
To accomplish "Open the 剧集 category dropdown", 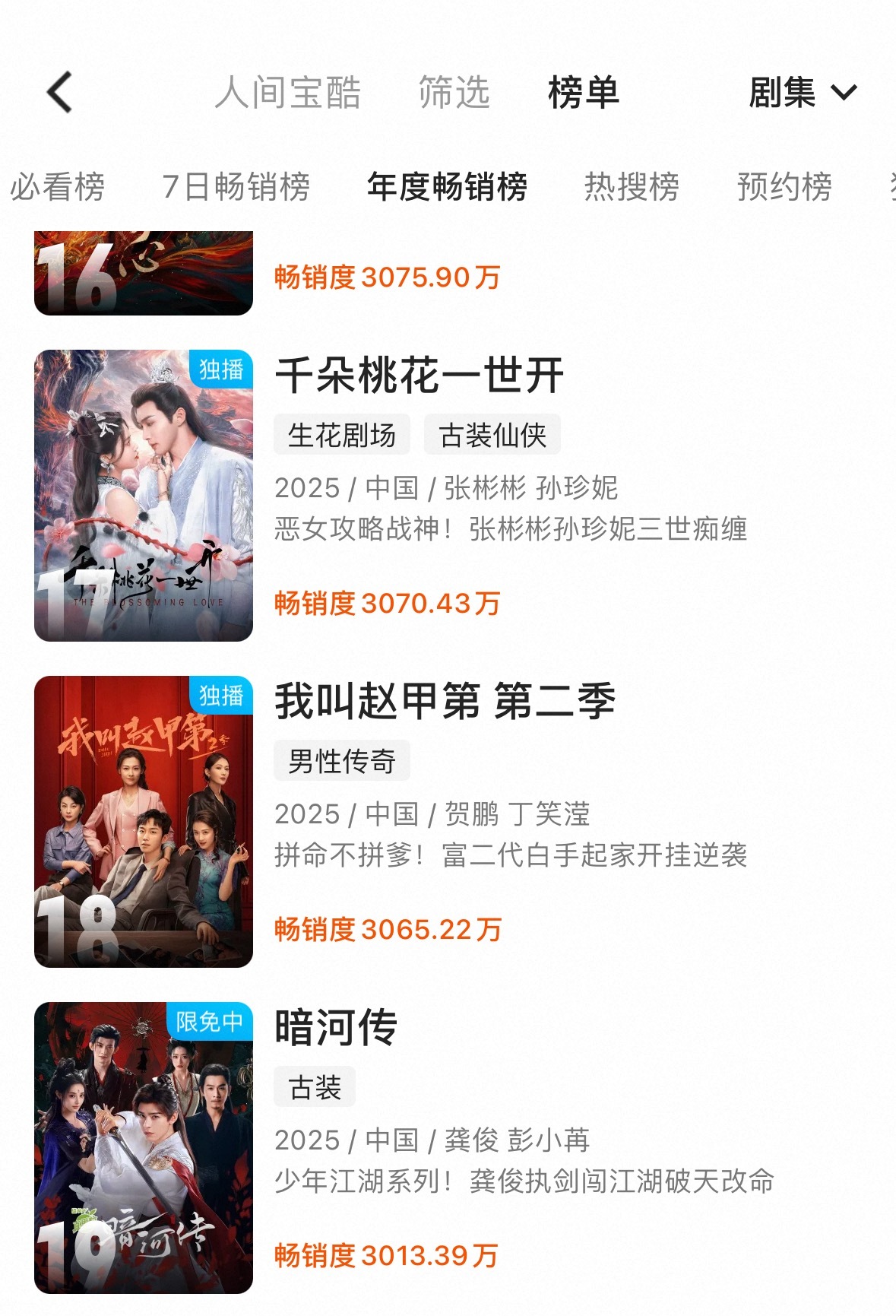I will (784, 93).
